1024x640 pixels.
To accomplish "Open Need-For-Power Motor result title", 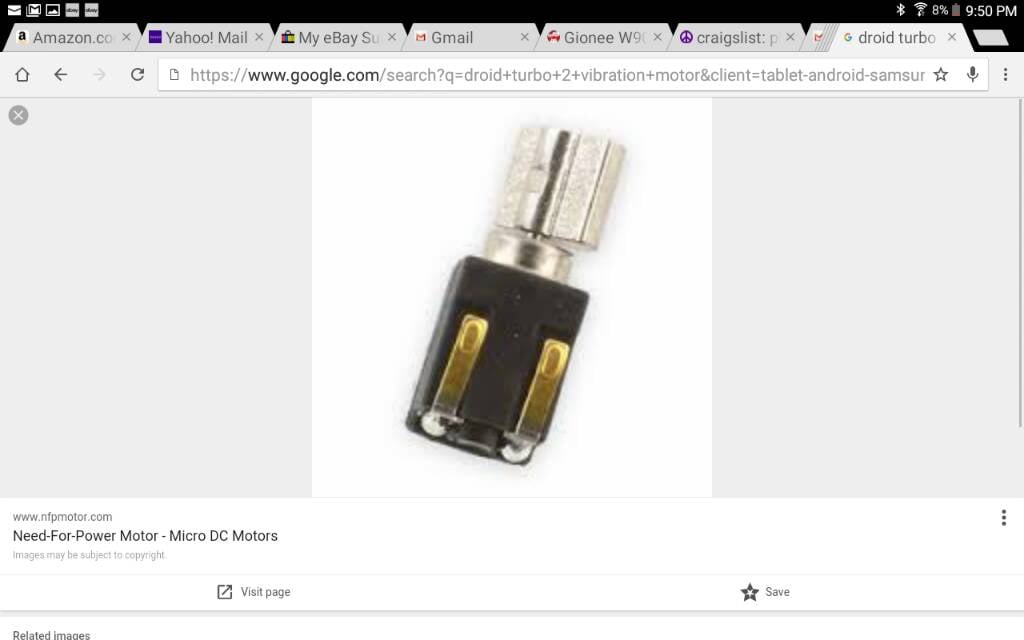I will (145, 536).
